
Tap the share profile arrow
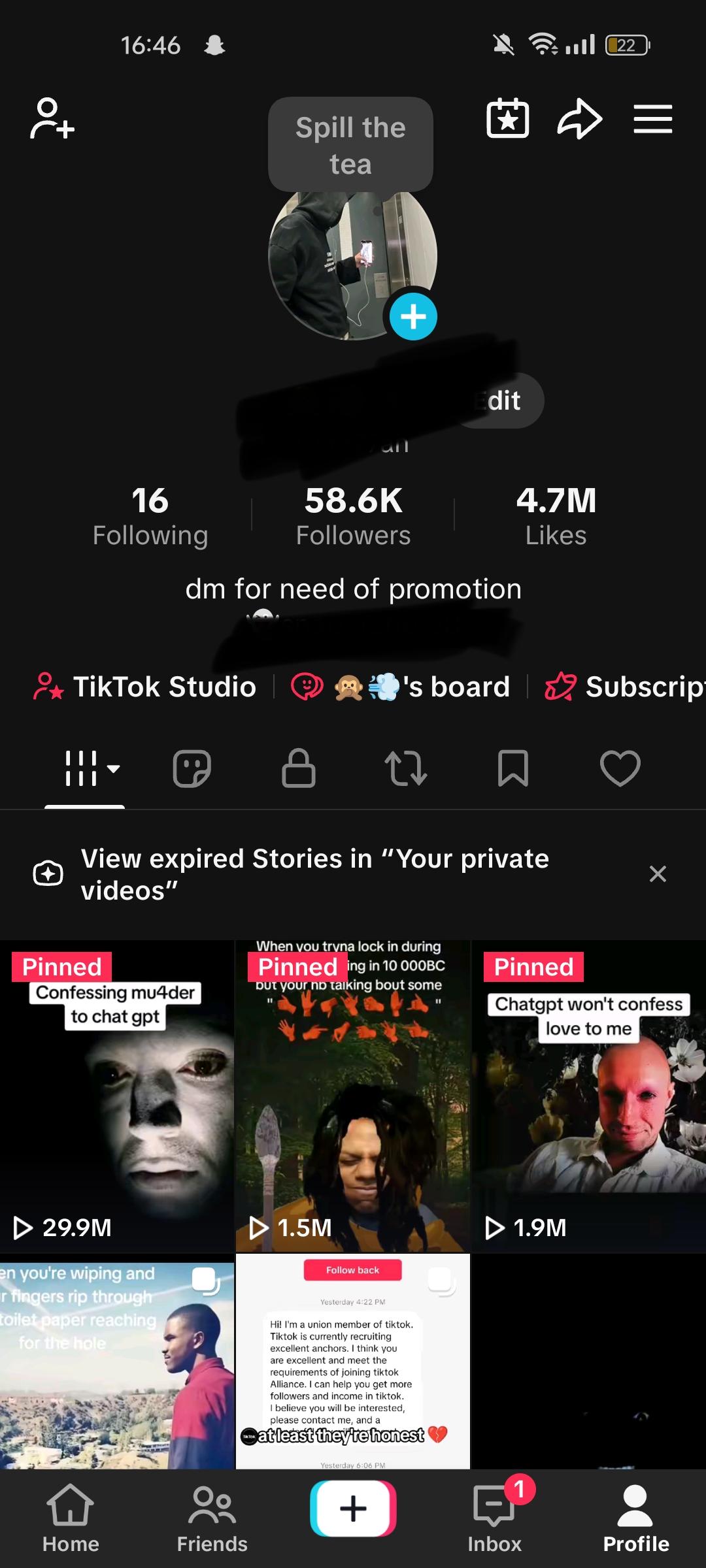[580, 119]
